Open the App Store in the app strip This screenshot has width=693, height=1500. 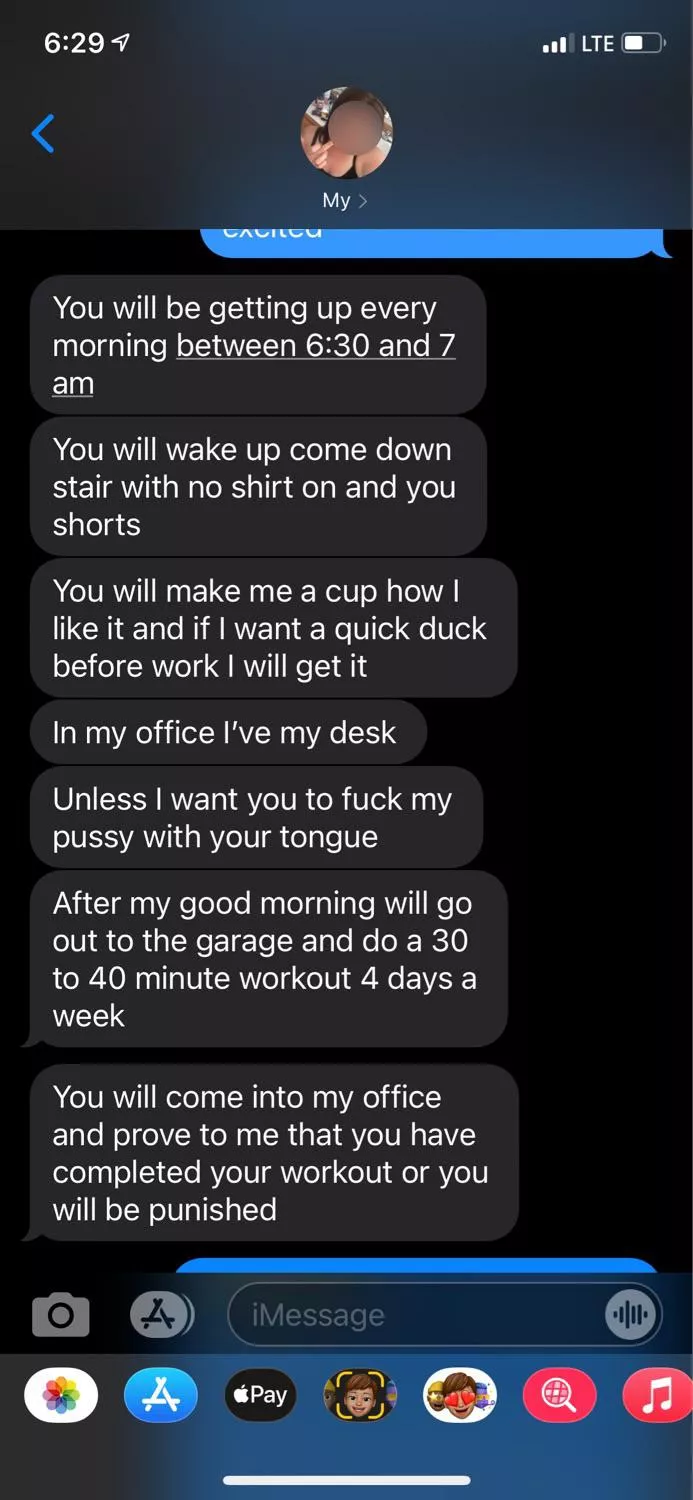(x=161, y=1395)
